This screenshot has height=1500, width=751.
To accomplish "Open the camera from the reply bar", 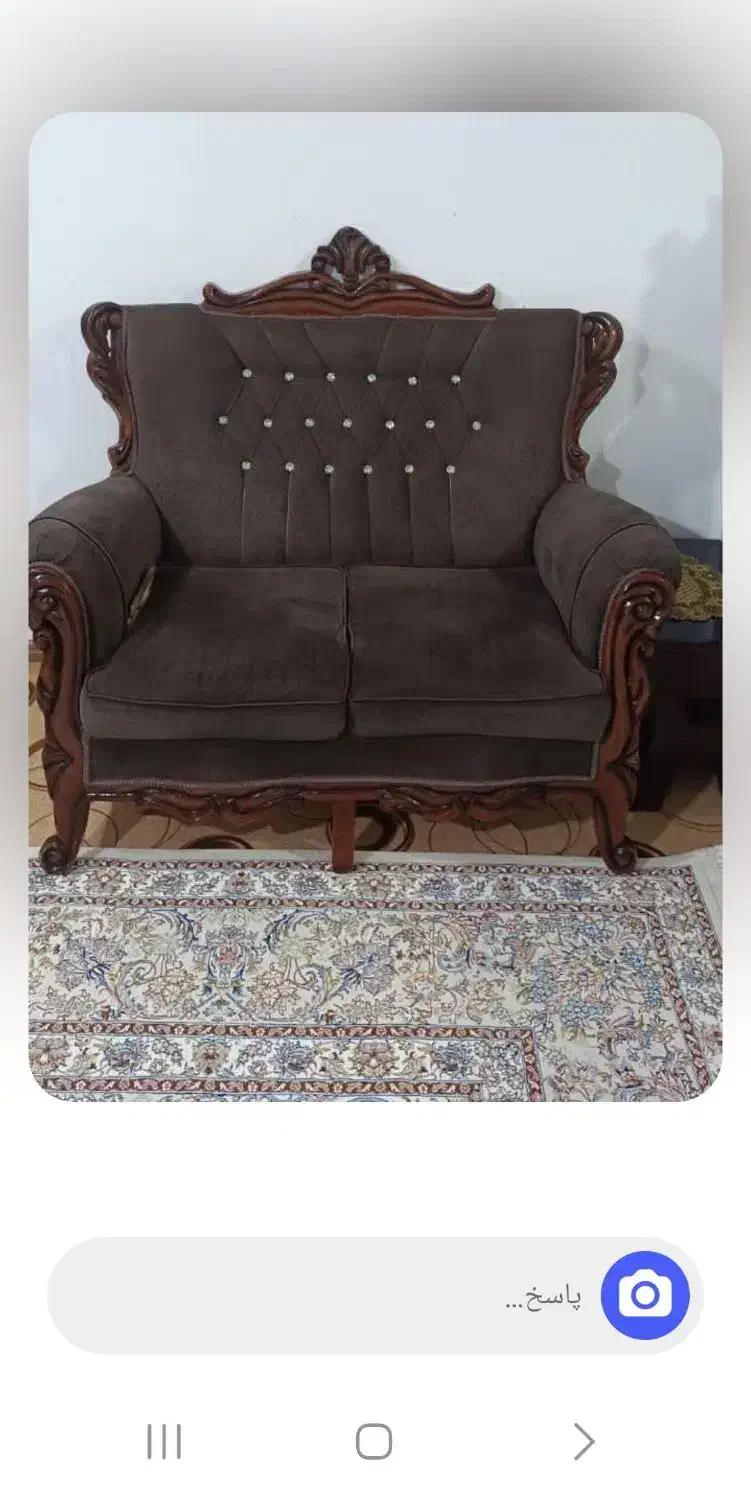I will [645, 1296].
